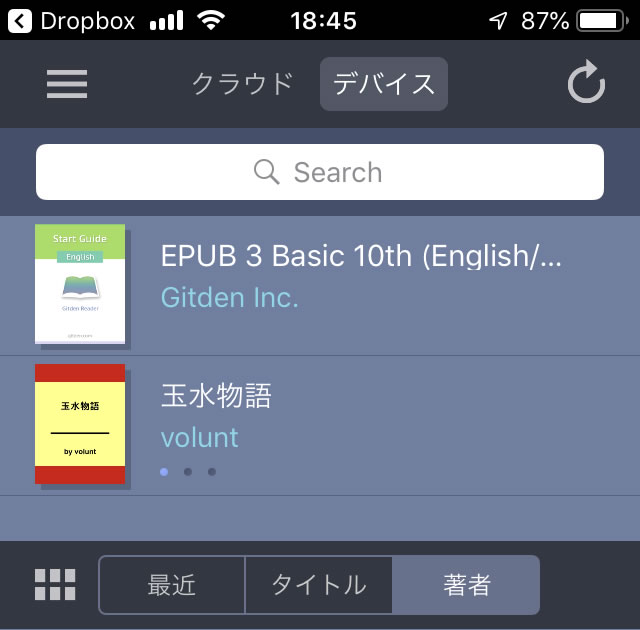
Task: Switch to grid view
Action: click(55, 585)
